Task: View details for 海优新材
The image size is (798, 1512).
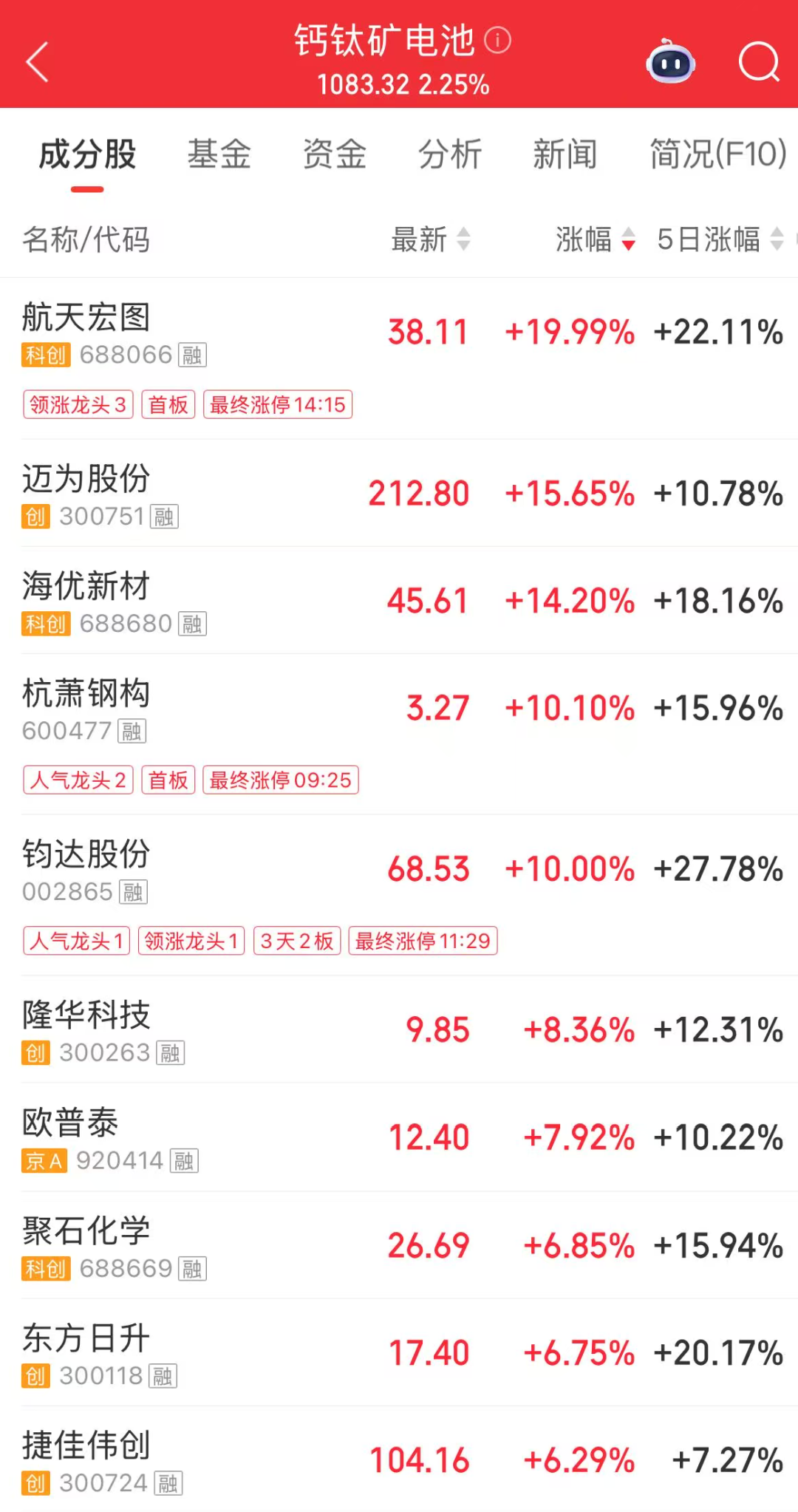Action: pos(86,586)
